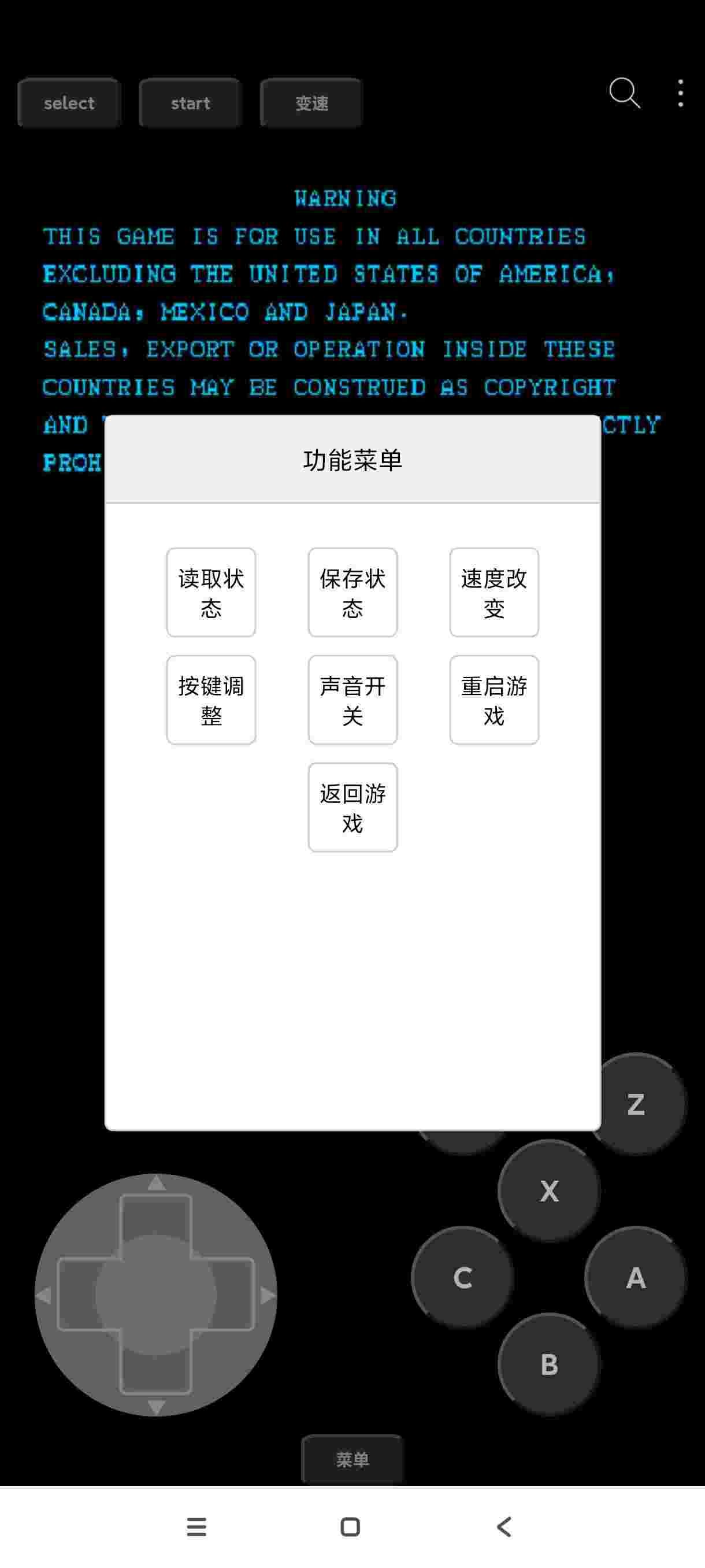
Task: Tap the 菜单 menu button
Action: click(352, 1459)
